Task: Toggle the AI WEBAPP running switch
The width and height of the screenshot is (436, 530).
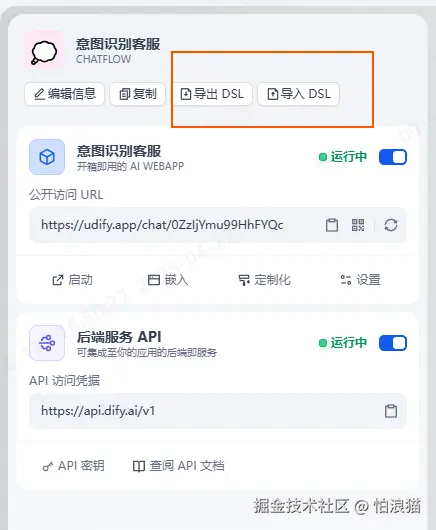Action: click(393, 157)
